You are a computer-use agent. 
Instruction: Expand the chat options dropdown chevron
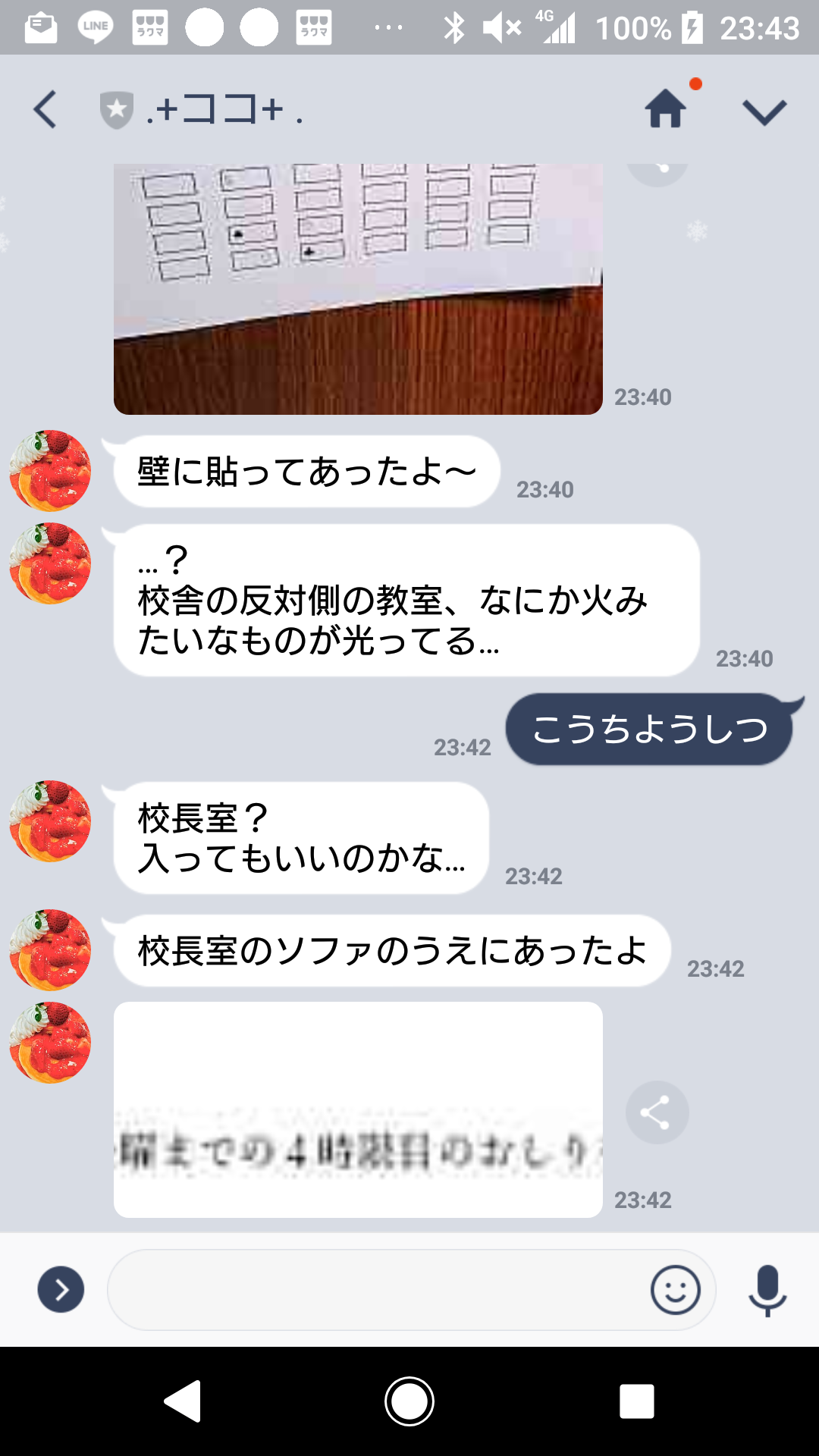pyautogui.click(x=764, y=111)
